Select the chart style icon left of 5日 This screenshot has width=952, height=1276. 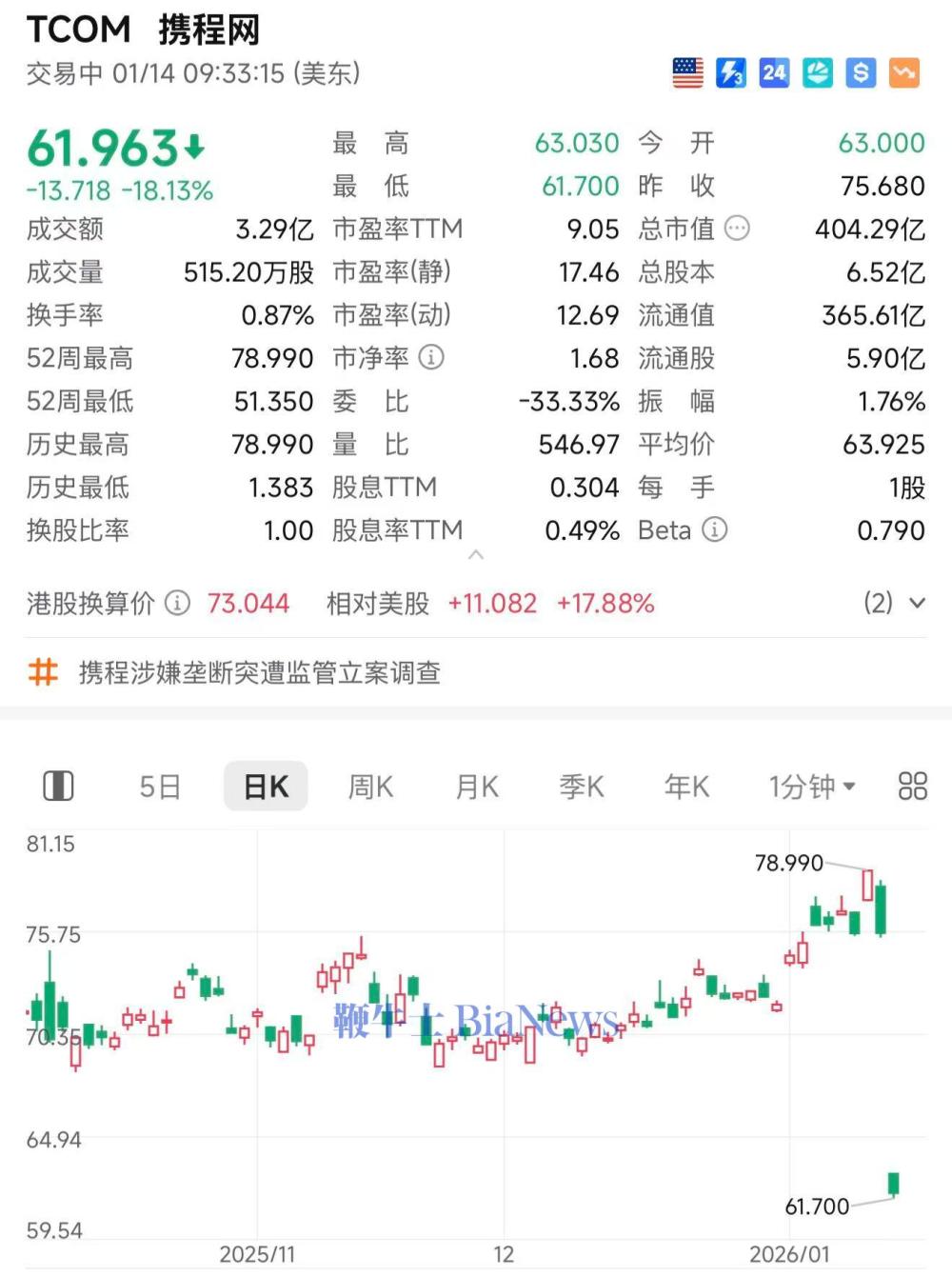(58, 786)
